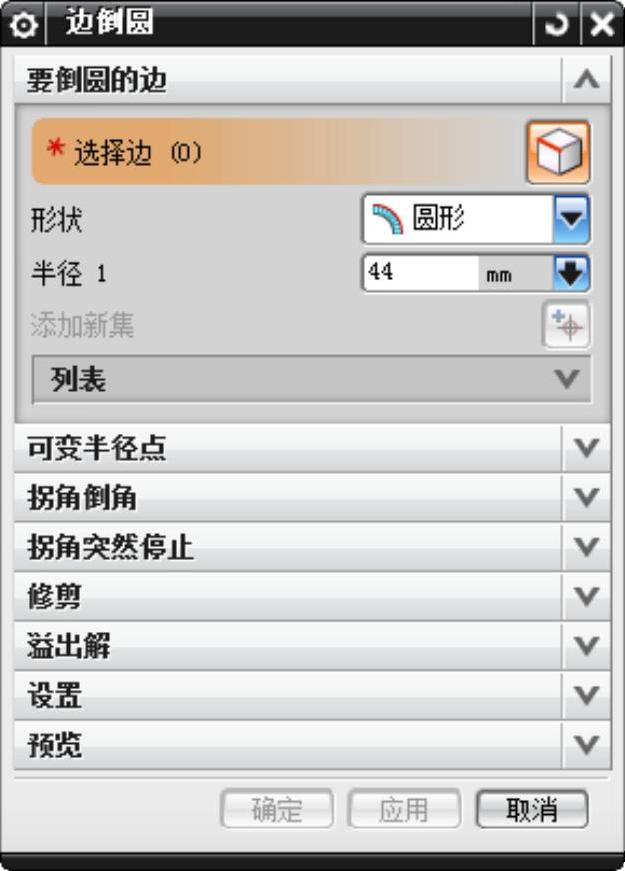Expand the 溢出解 section

pyautogui.click(x=586, y=646)
